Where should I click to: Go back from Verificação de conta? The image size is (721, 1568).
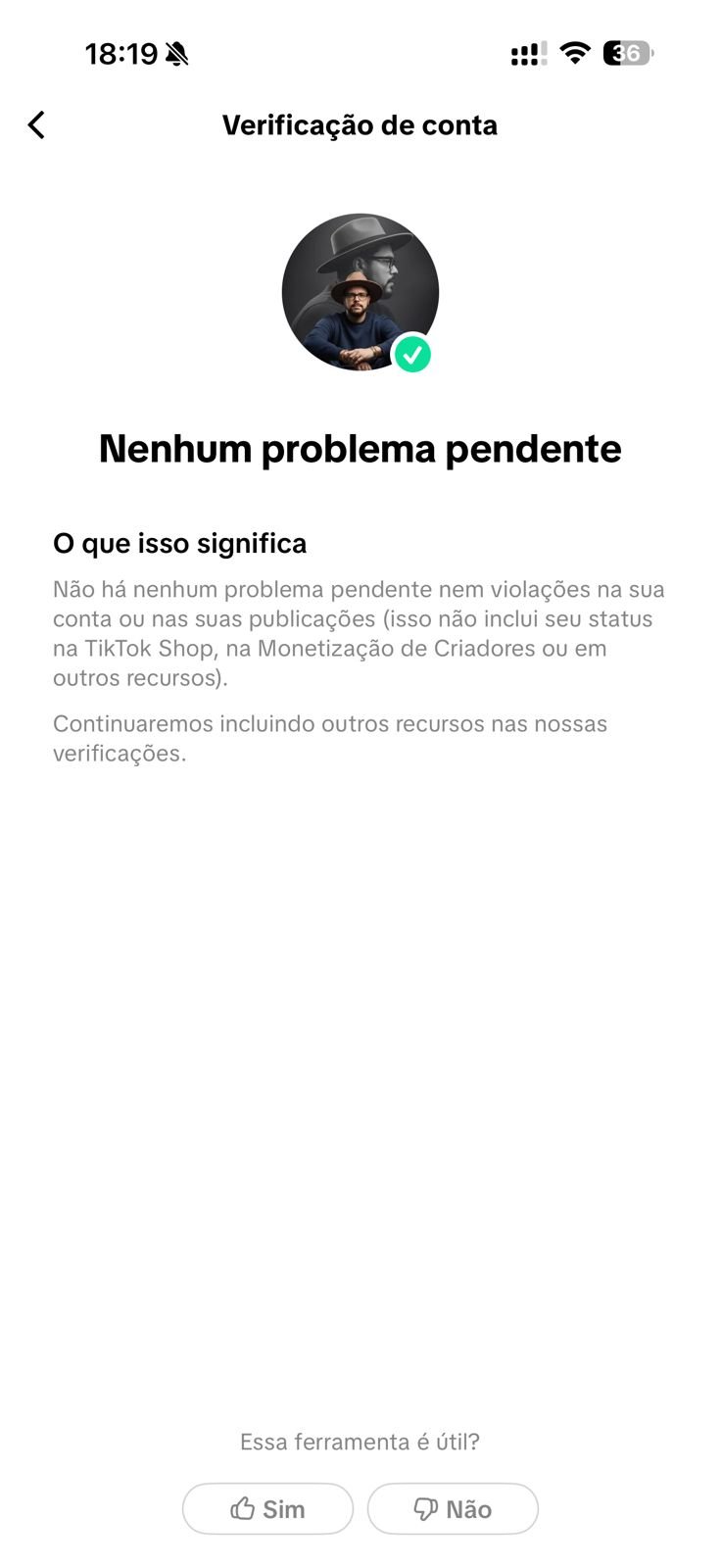36,125
